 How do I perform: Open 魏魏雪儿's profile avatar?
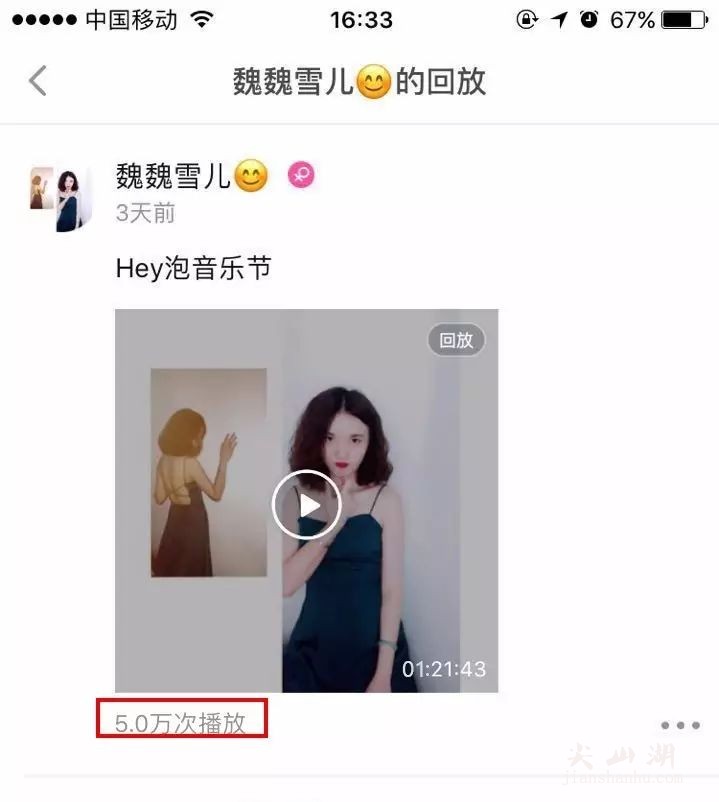pos(60,197)
